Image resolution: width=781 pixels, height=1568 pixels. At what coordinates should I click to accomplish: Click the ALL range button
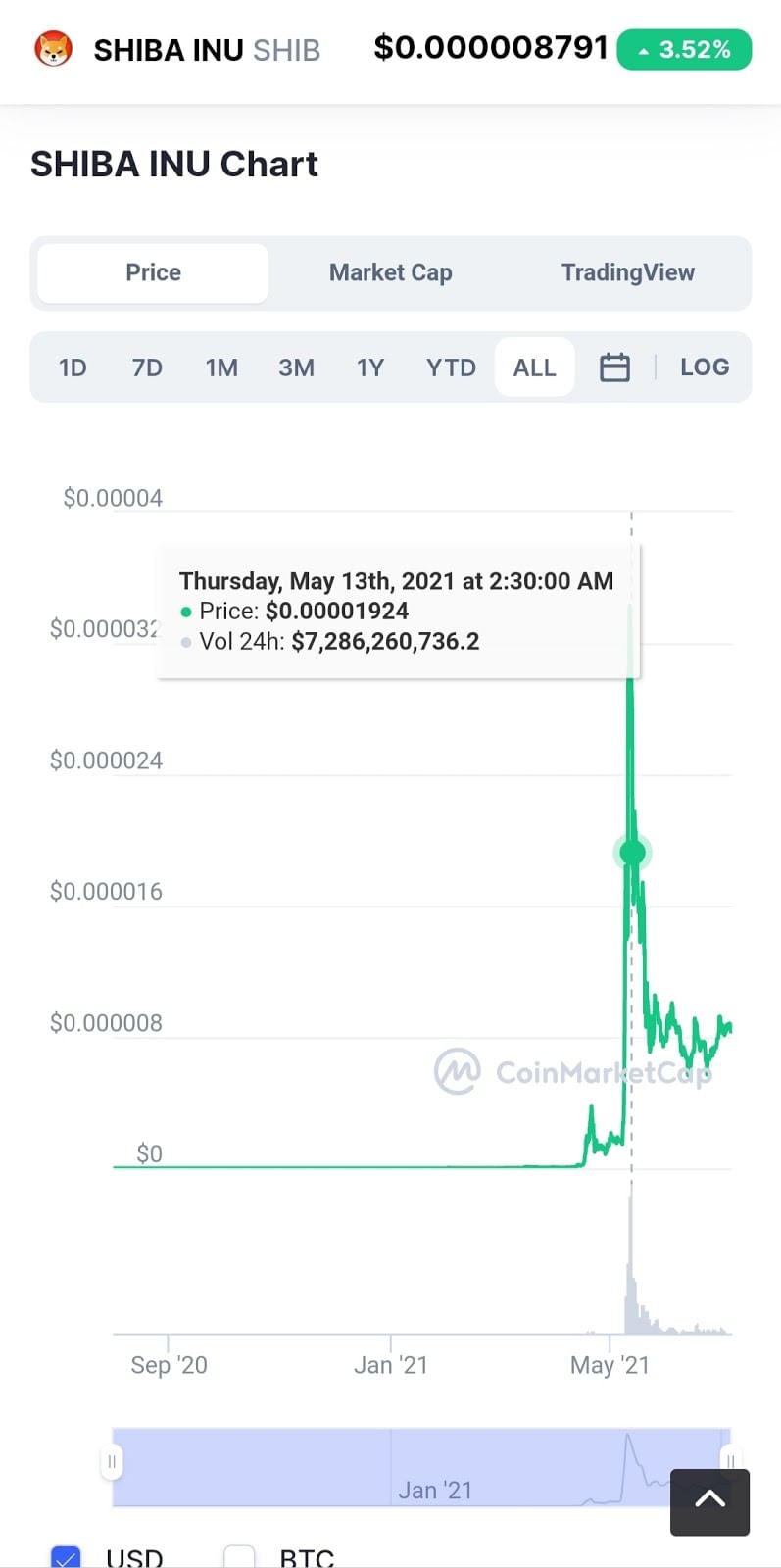pos(534,367)
